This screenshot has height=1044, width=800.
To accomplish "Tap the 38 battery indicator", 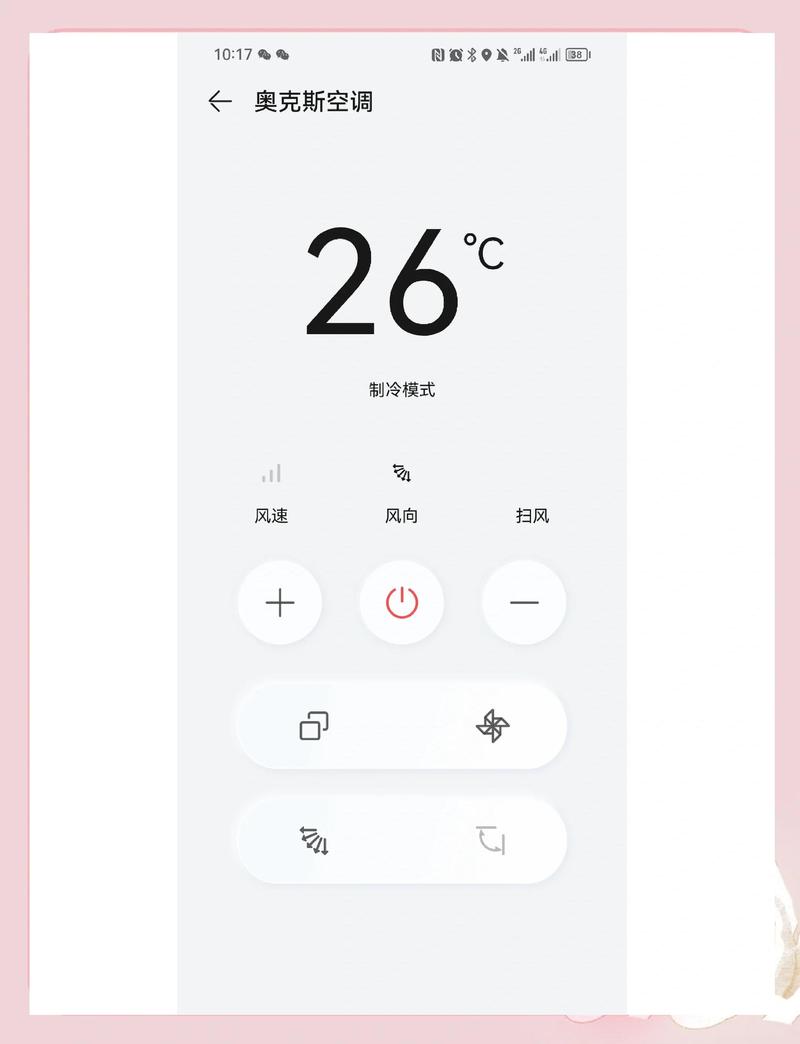I will pos(577,55).
